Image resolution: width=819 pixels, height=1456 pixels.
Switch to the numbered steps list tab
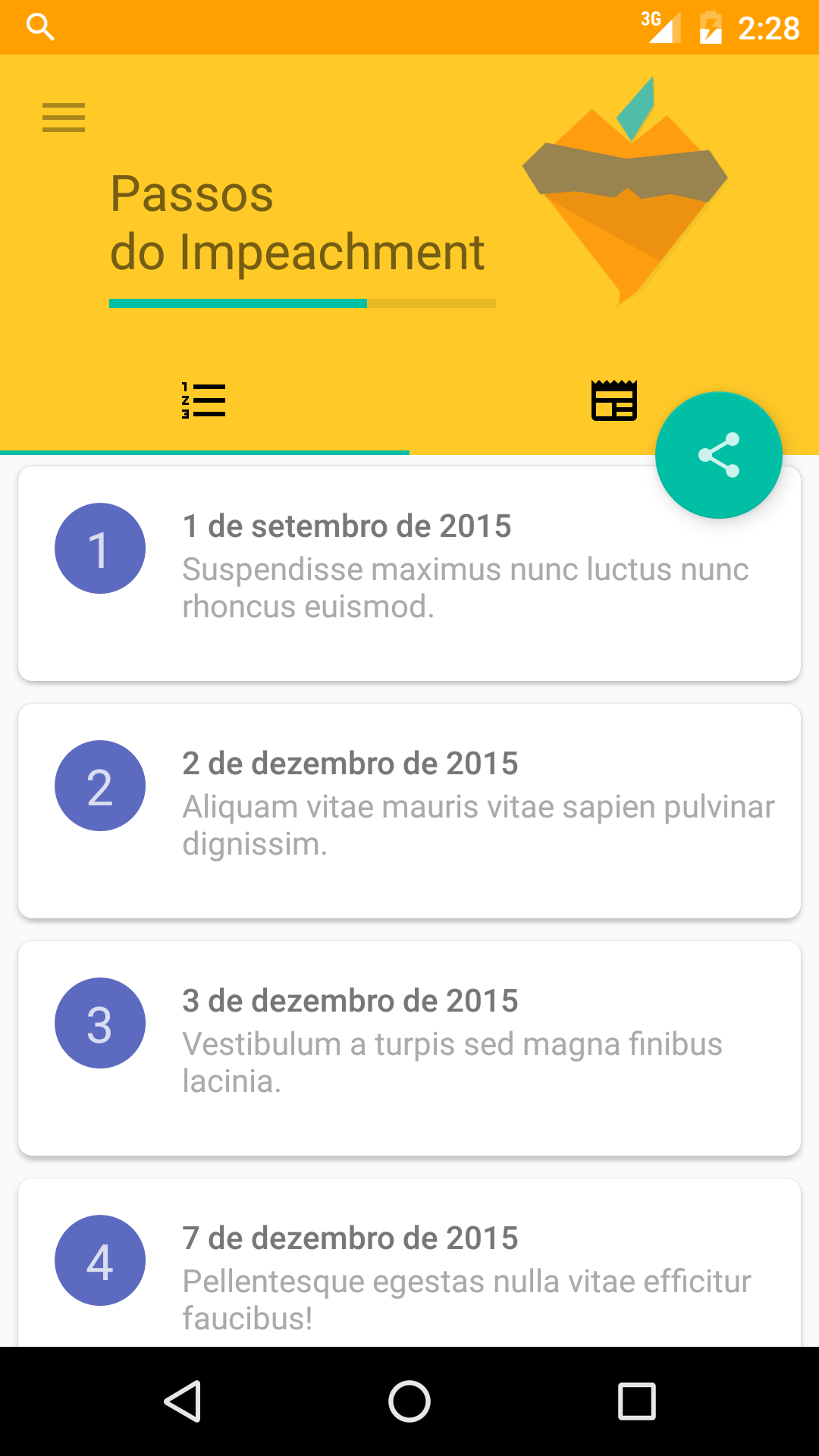pos(204,400)
